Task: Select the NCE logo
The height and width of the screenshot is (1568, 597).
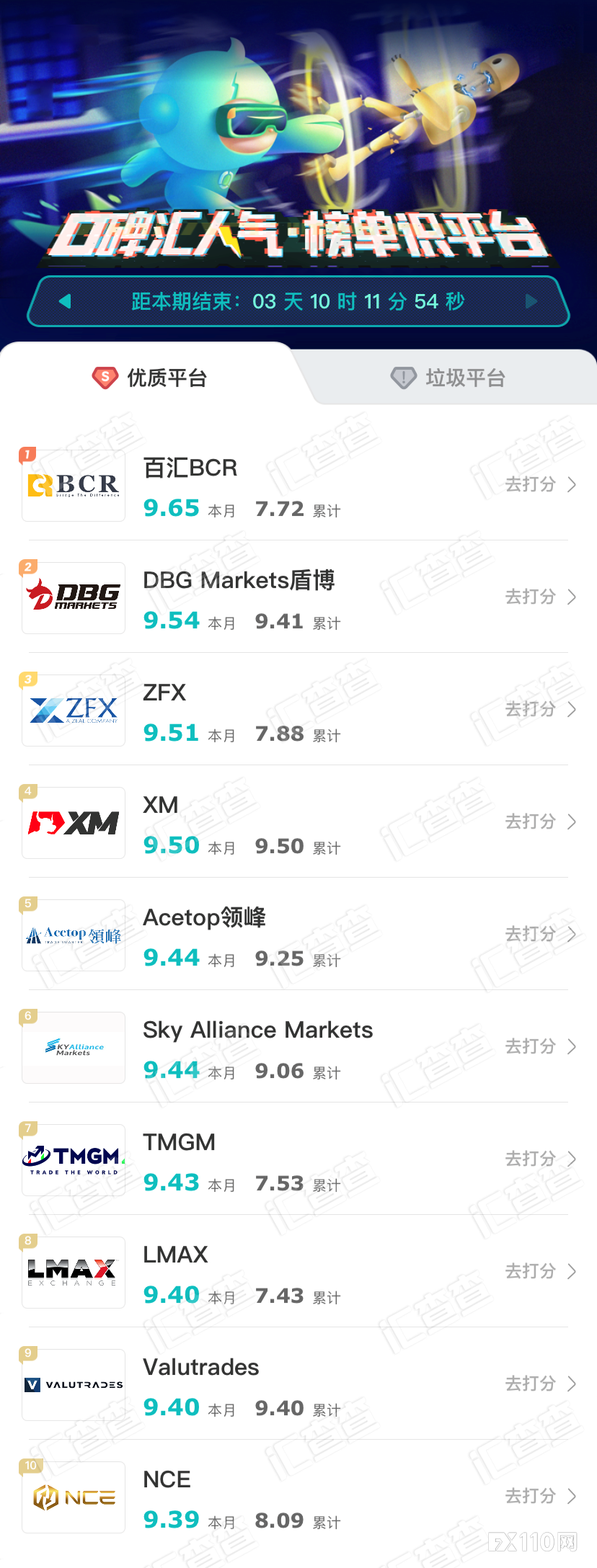Action: [x=73, y=1497]
